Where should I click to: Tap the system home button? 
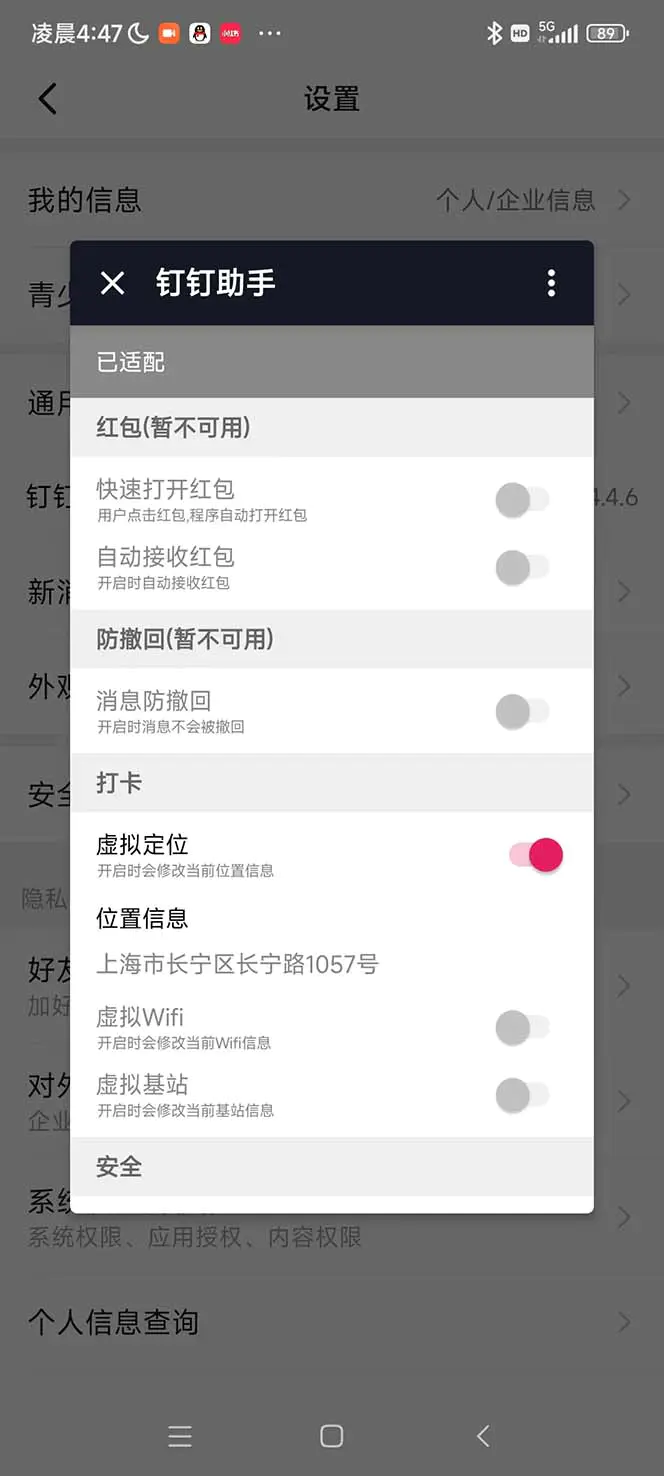(x=331, y=1436)
